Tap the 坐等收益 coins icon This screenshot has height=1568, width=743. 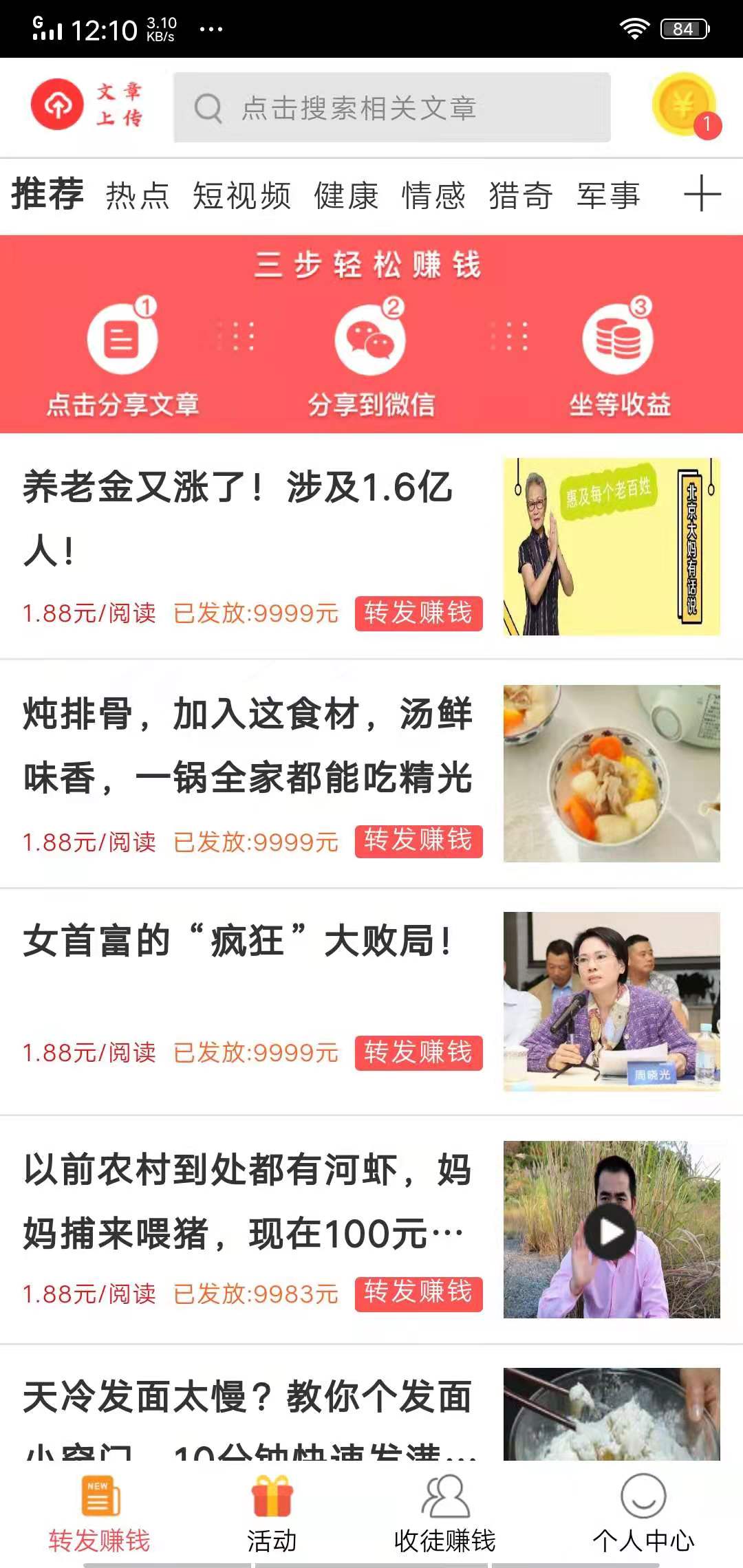click(618, 337)
